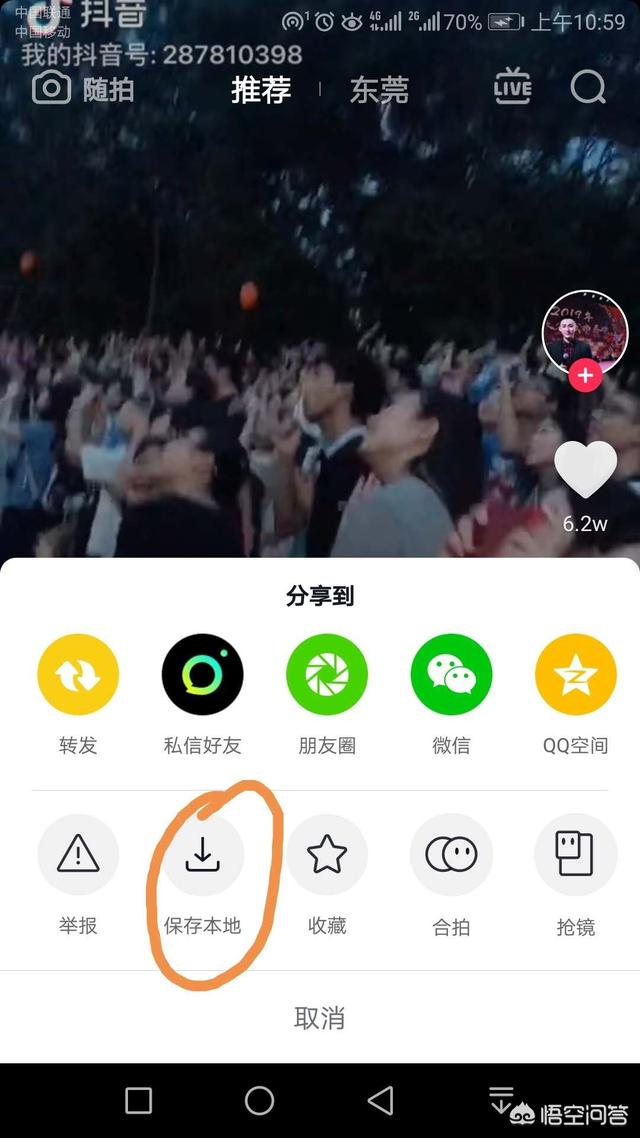Screen dimensions: 640x1138
Task: Select 转发 to repost the video
Action: (x=78, y=675)
